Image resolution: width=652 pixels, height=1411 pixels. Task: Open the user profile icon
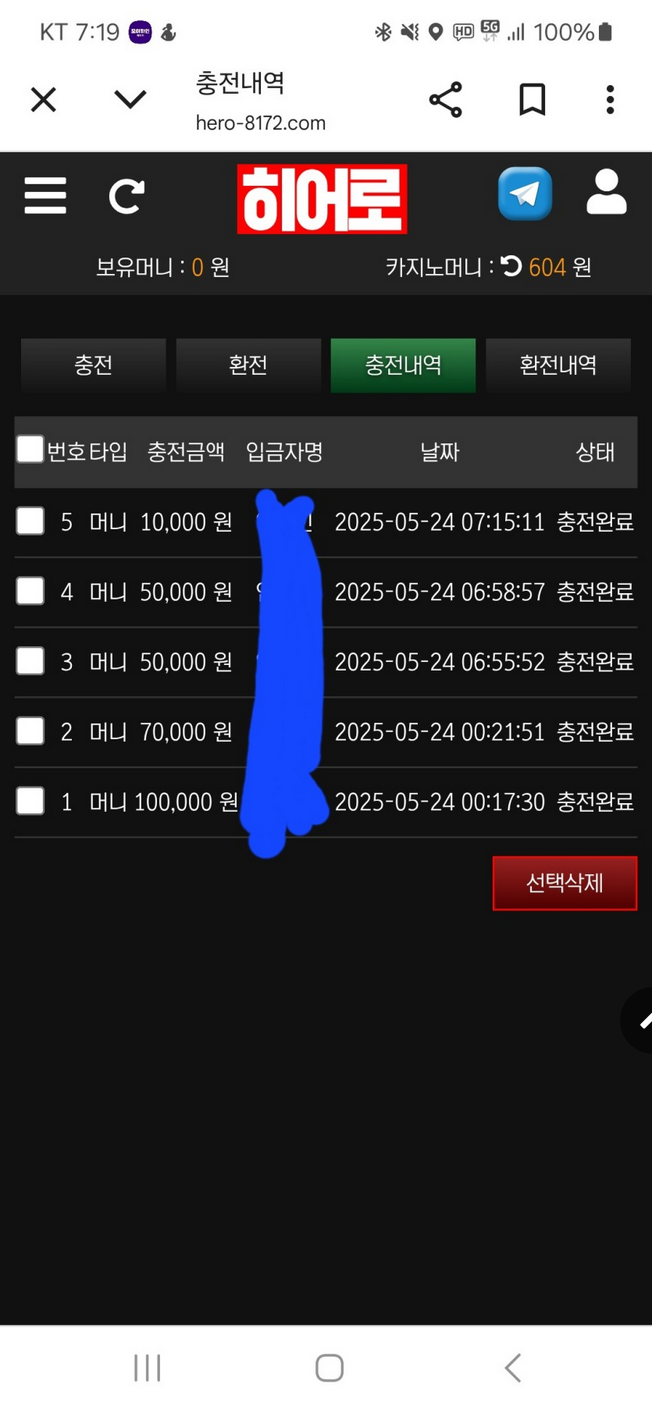606,193
